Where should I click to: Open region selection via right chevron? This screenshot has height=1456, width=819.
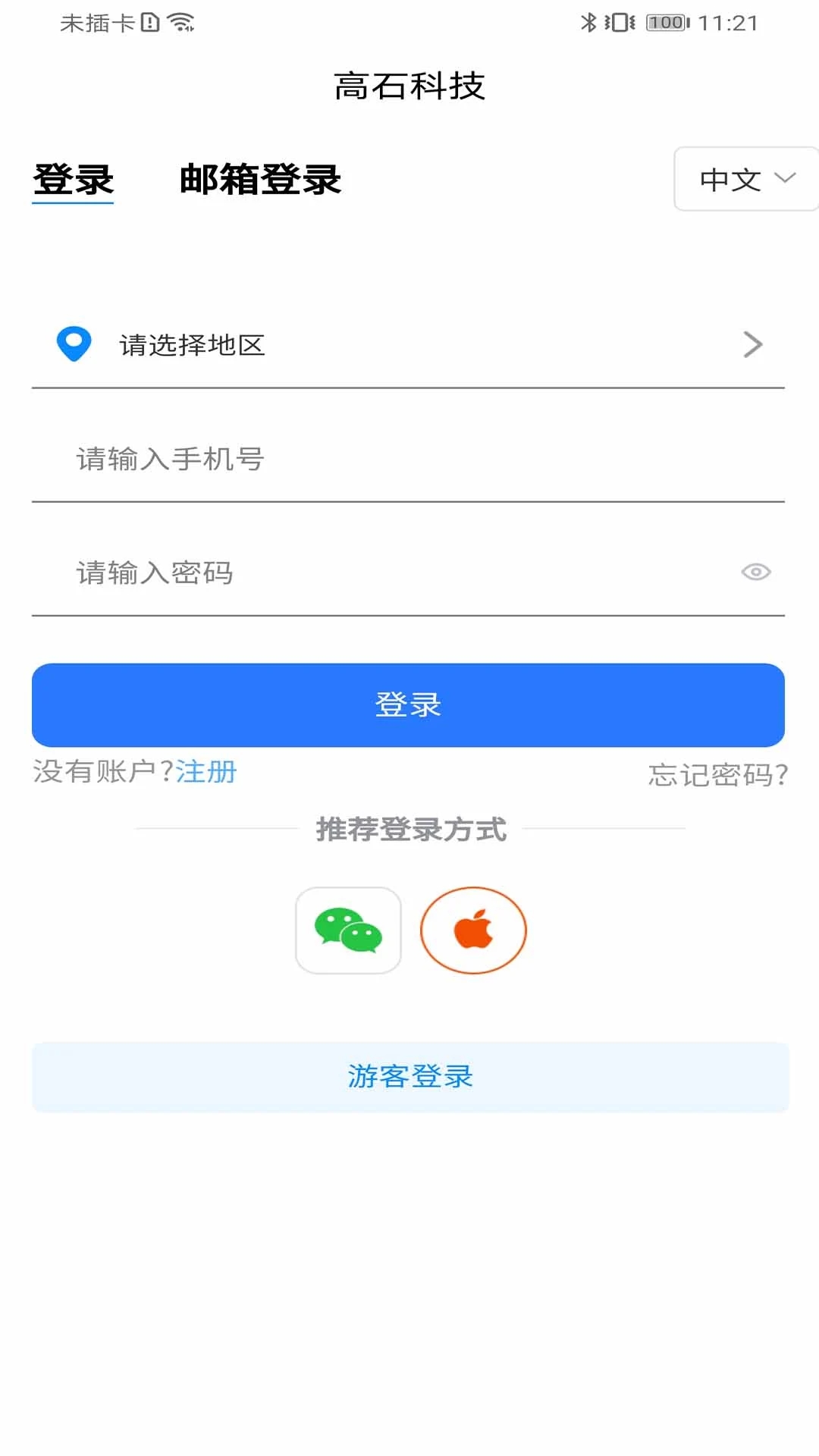click(x=753, y=345)
